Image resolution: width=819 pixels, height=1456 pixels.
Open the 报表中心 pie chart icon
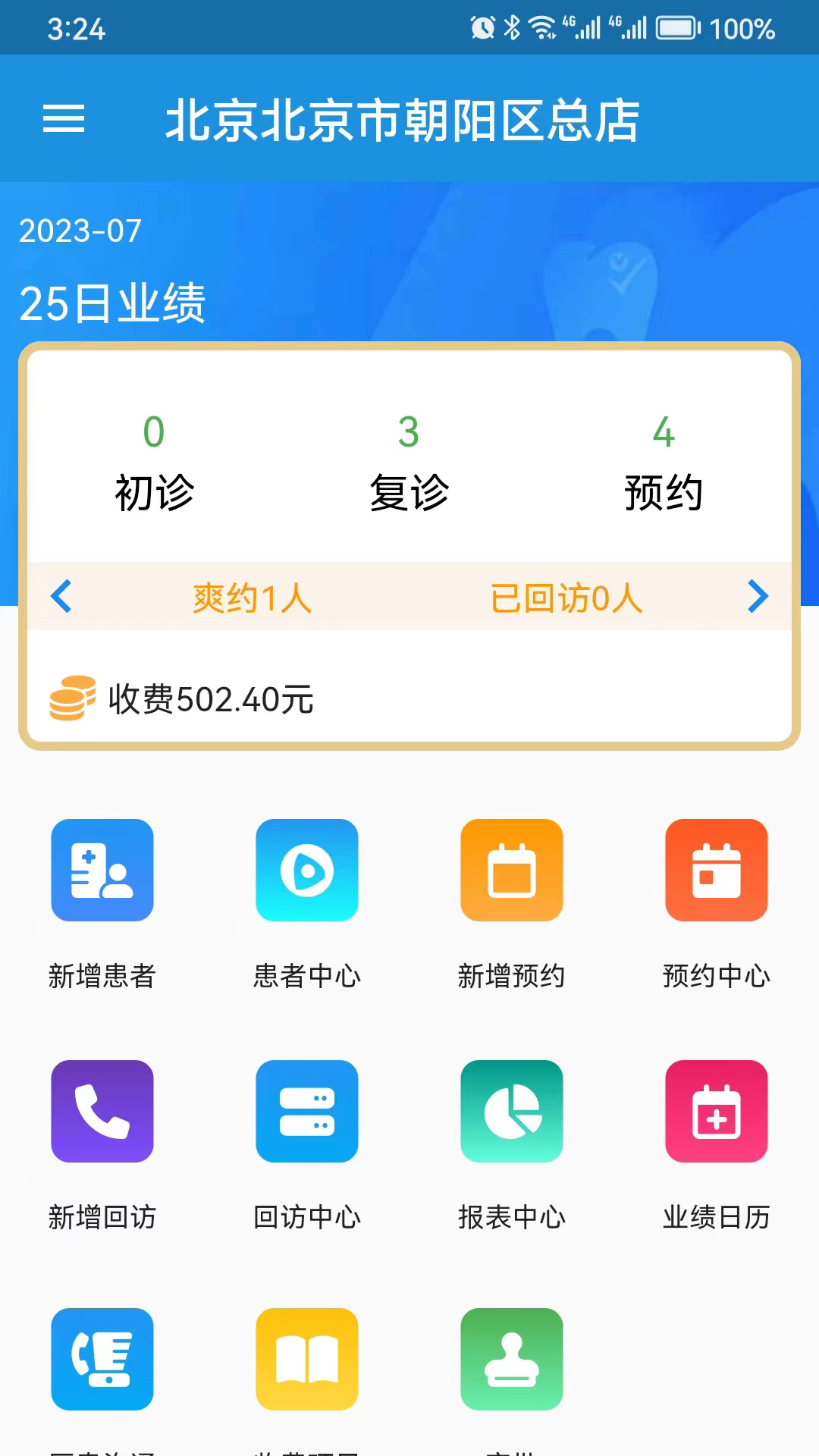tap(512, 1111)
